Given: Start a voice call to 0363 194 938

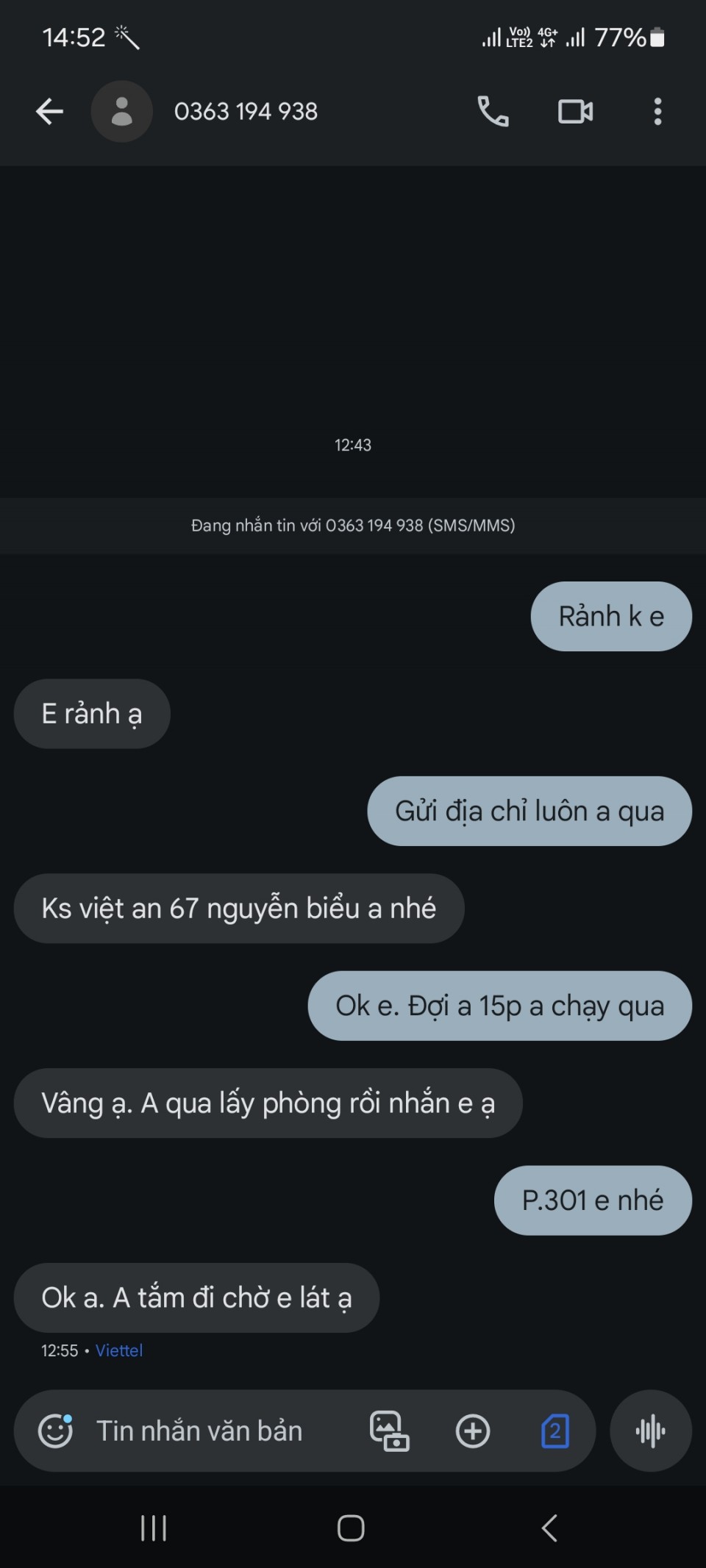Looking at the screenshot, I should (x=493, y=112).
